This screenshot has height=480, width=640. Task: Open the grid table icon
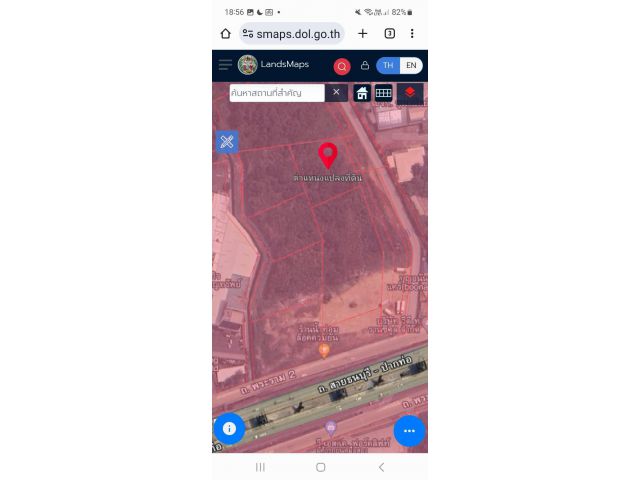tap(383, 93)
